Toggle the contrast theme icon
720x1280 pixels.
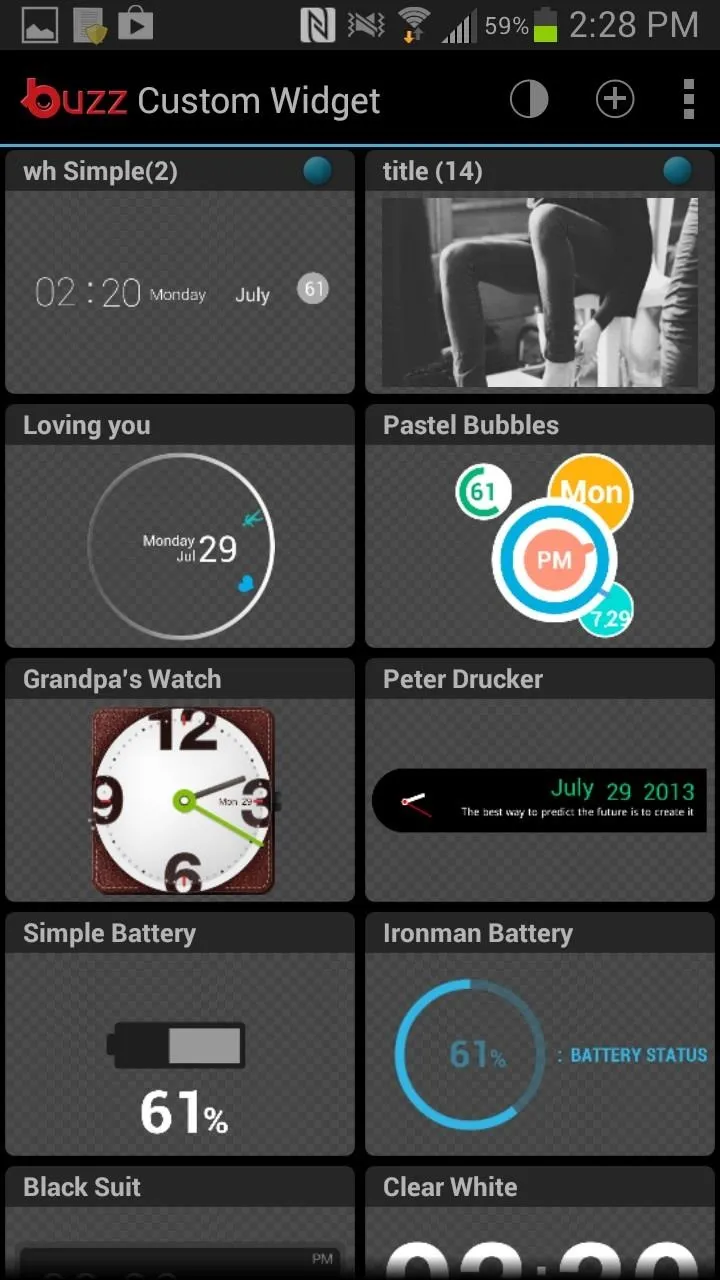click(x=529, y=100)
